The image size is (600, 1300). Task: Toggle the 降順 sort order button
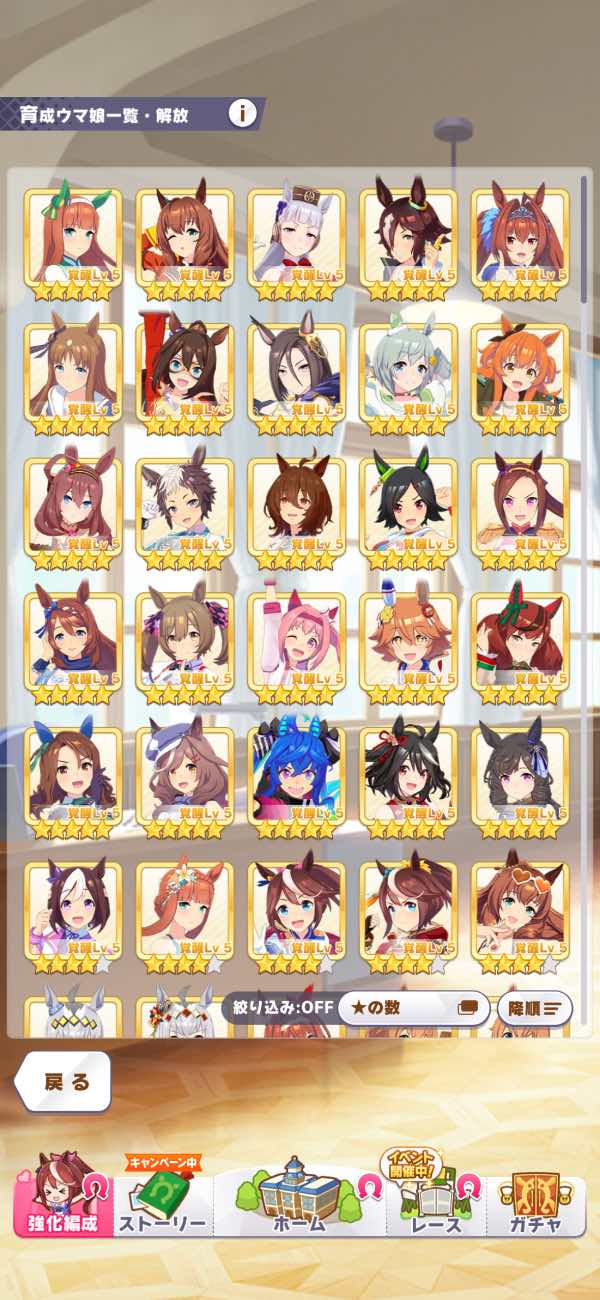534,1008
